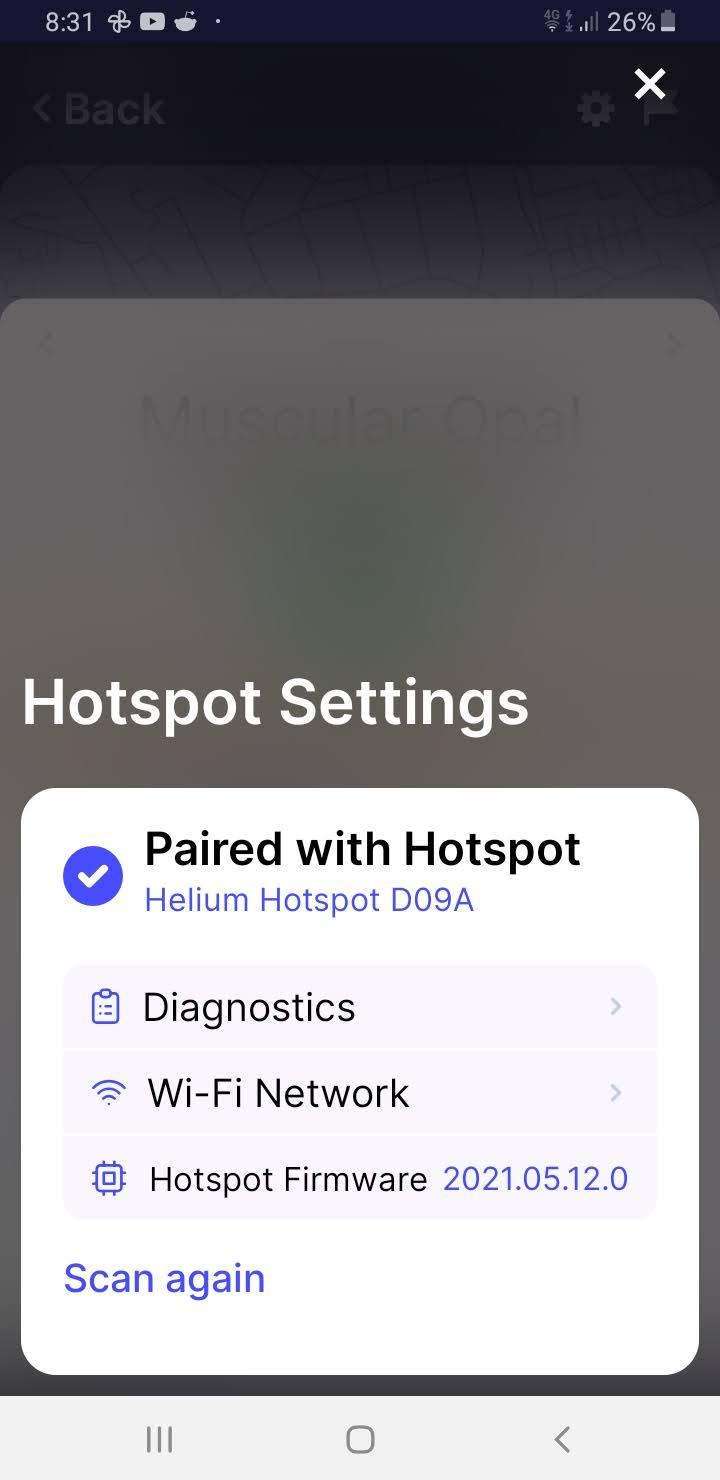Tap the system back button
Screen dimensions: 720x1480
coord(562,1439)
